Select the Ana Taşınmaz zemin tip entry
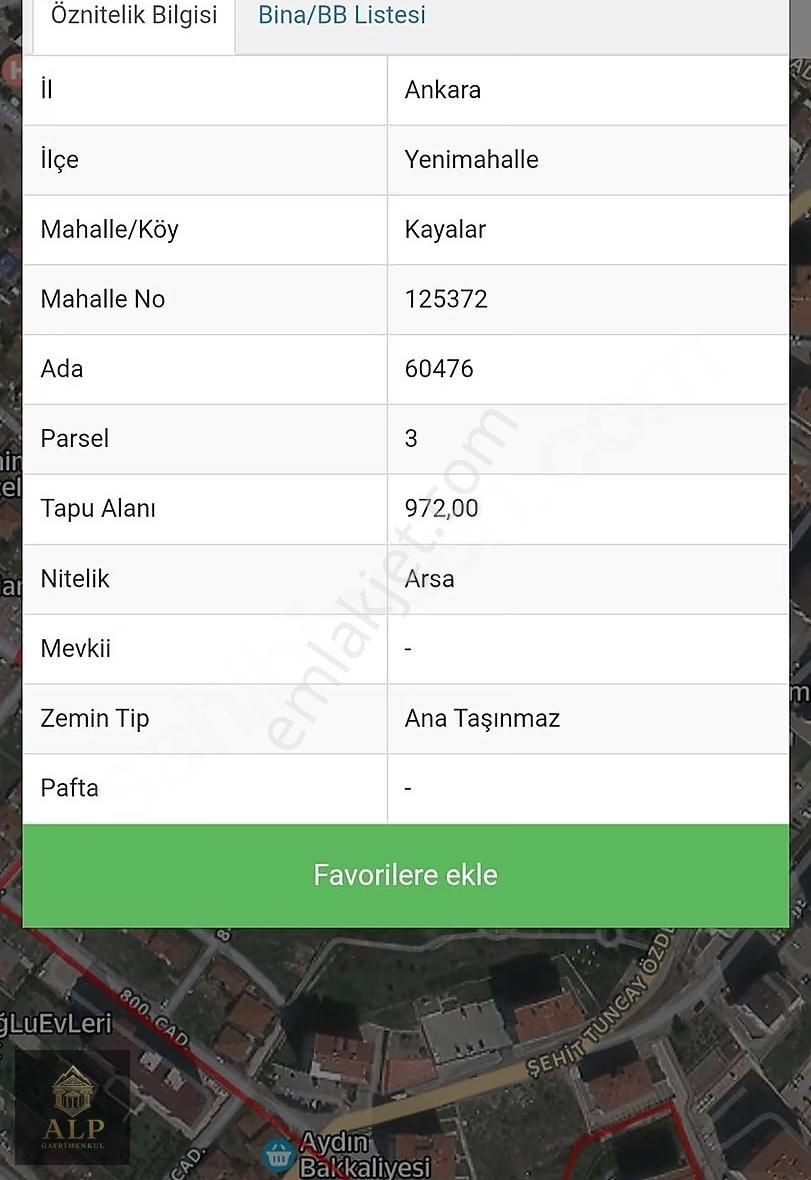This screenshot has height=1180, width=811. (482, 718)
